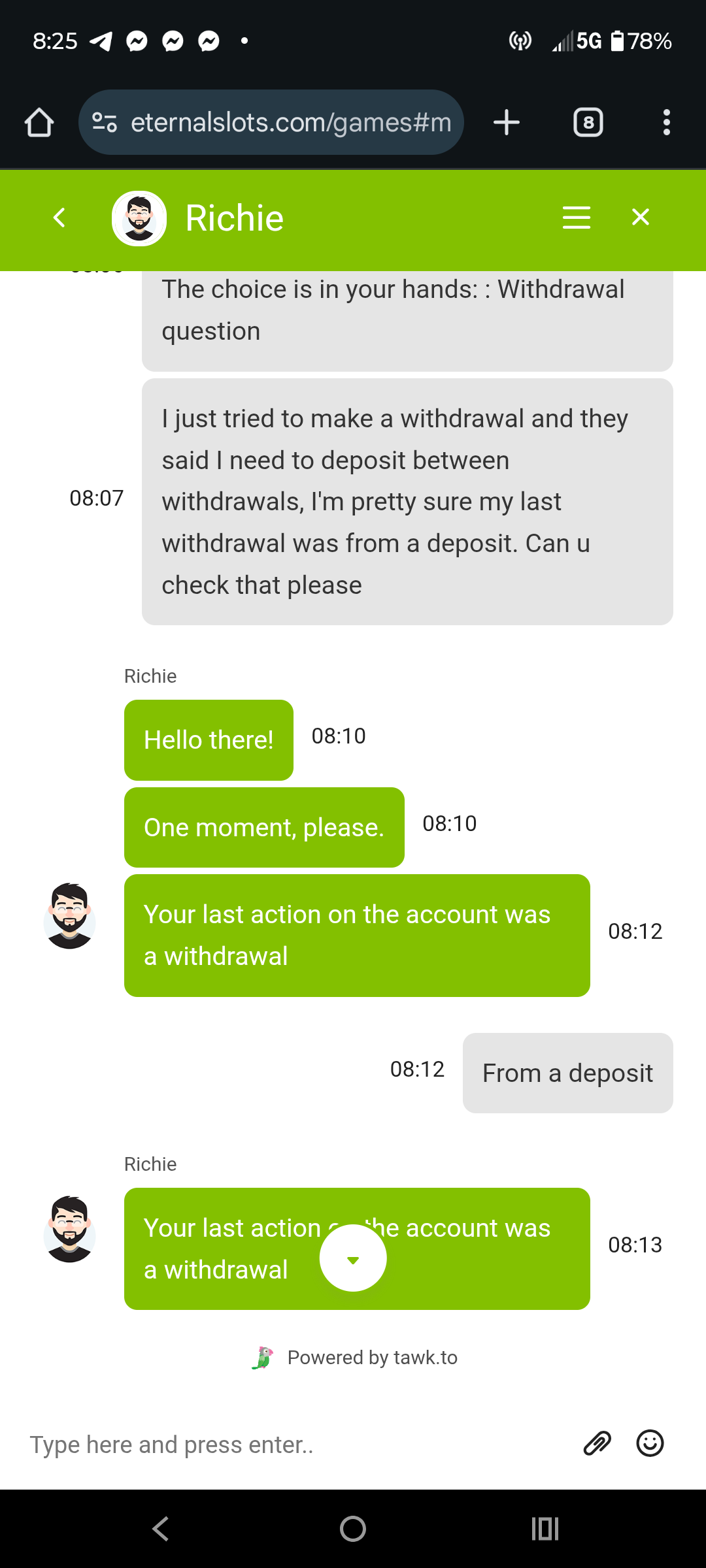This screenshot has width=706, height=1568.
Task: Open the emoji picker
Action: click(x=650, y=1443)
